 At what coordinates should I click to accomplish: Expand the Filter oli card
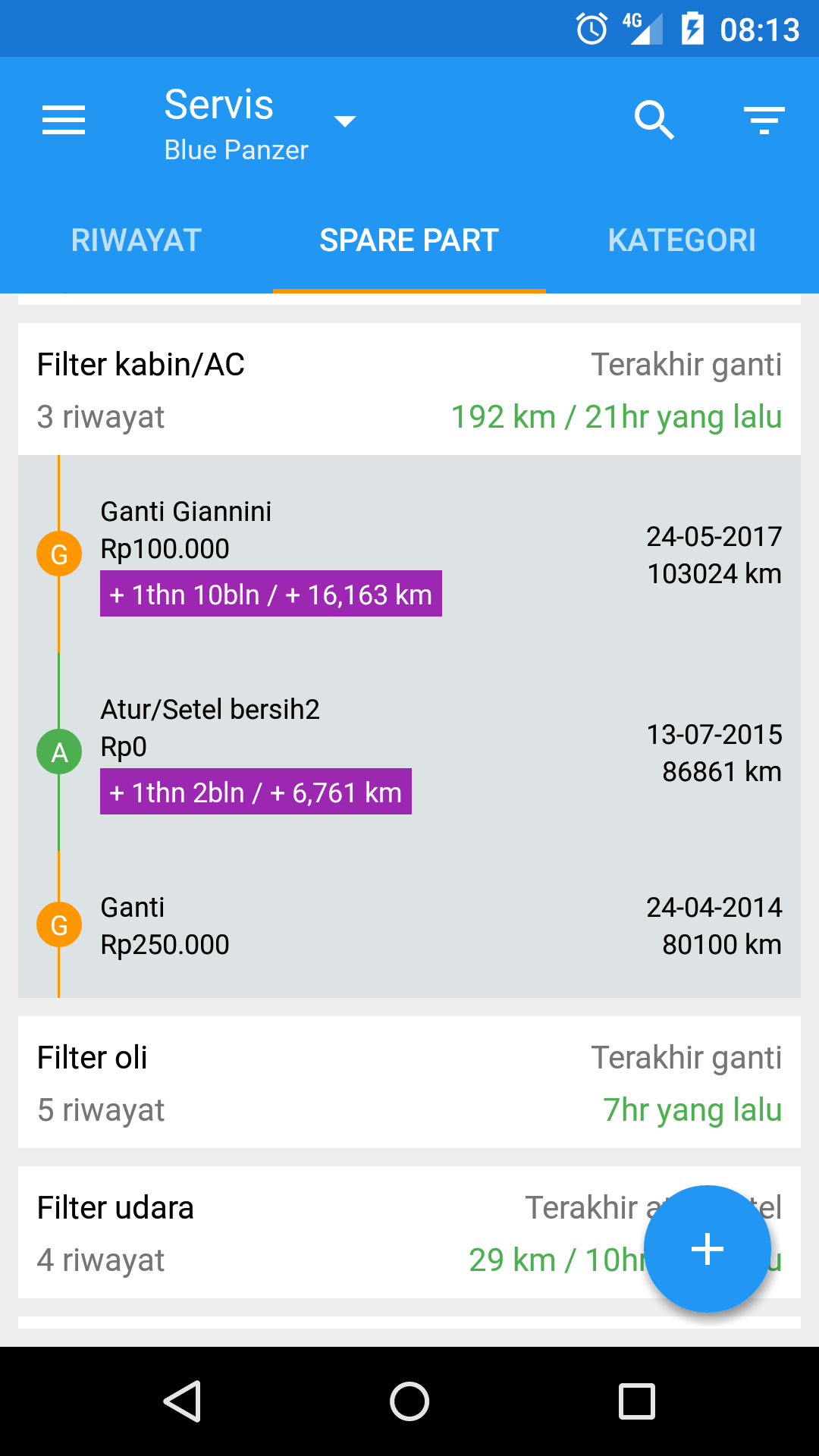pos(409,1082)
